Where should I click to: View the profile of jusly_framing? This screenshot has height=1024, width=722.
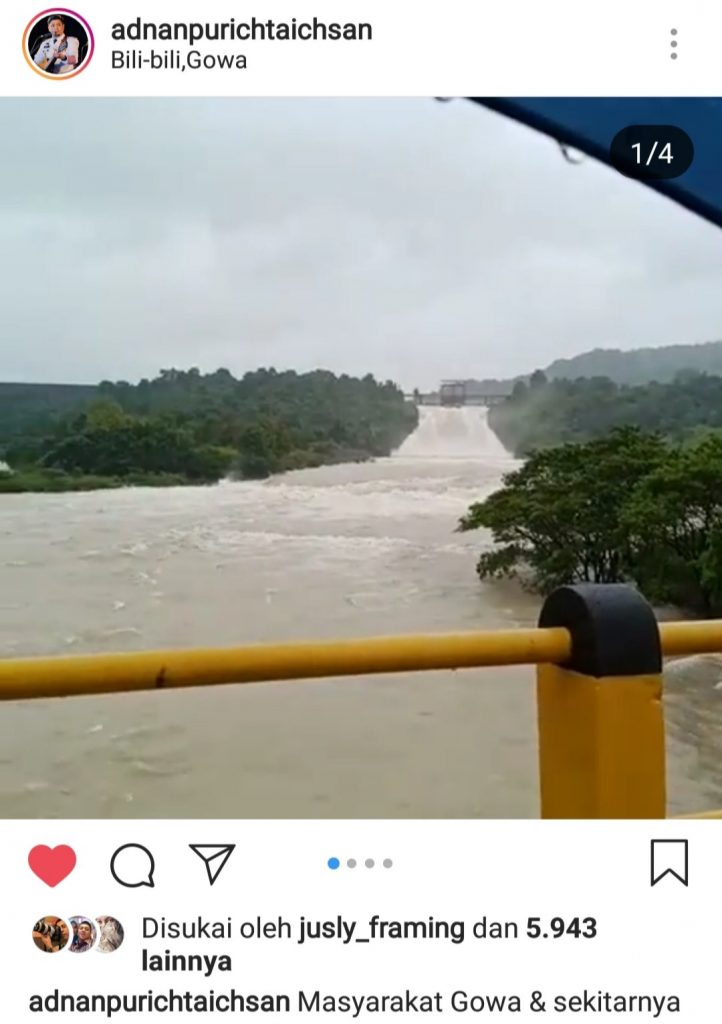click(x=382, y=929)
